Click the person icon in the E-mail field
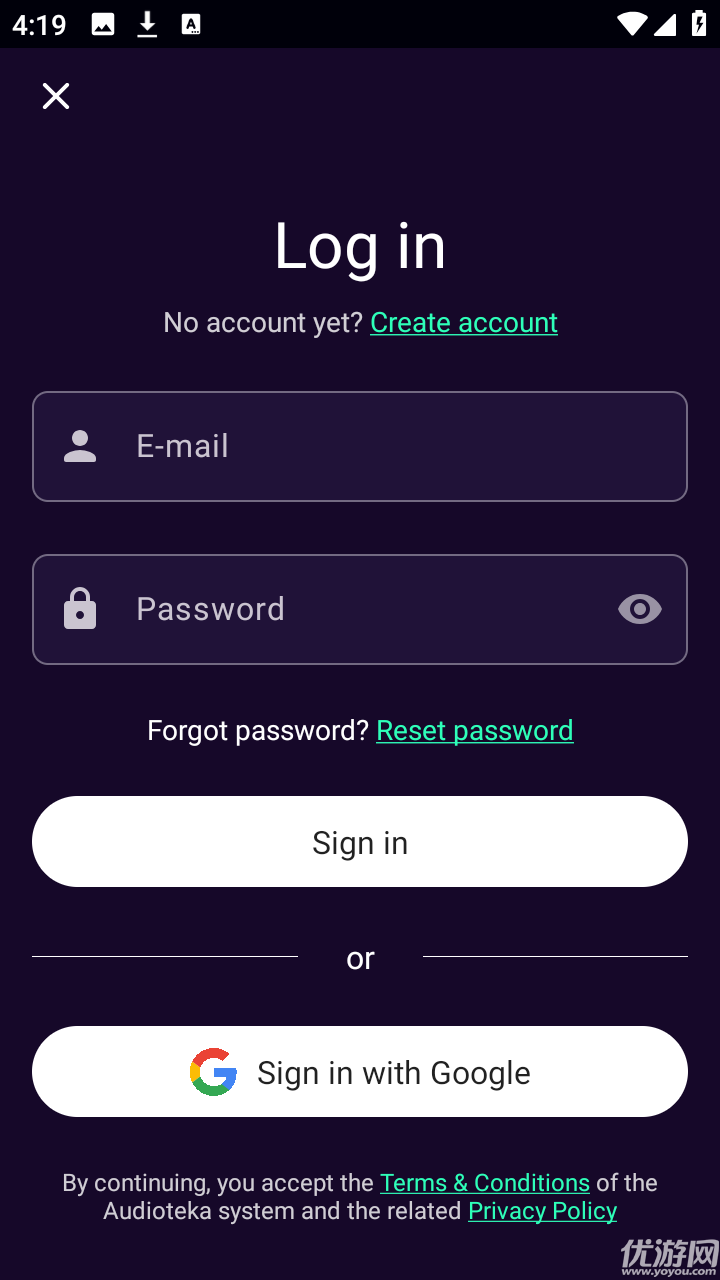Viewport: 720px width, 1280px height. [80, 446]
